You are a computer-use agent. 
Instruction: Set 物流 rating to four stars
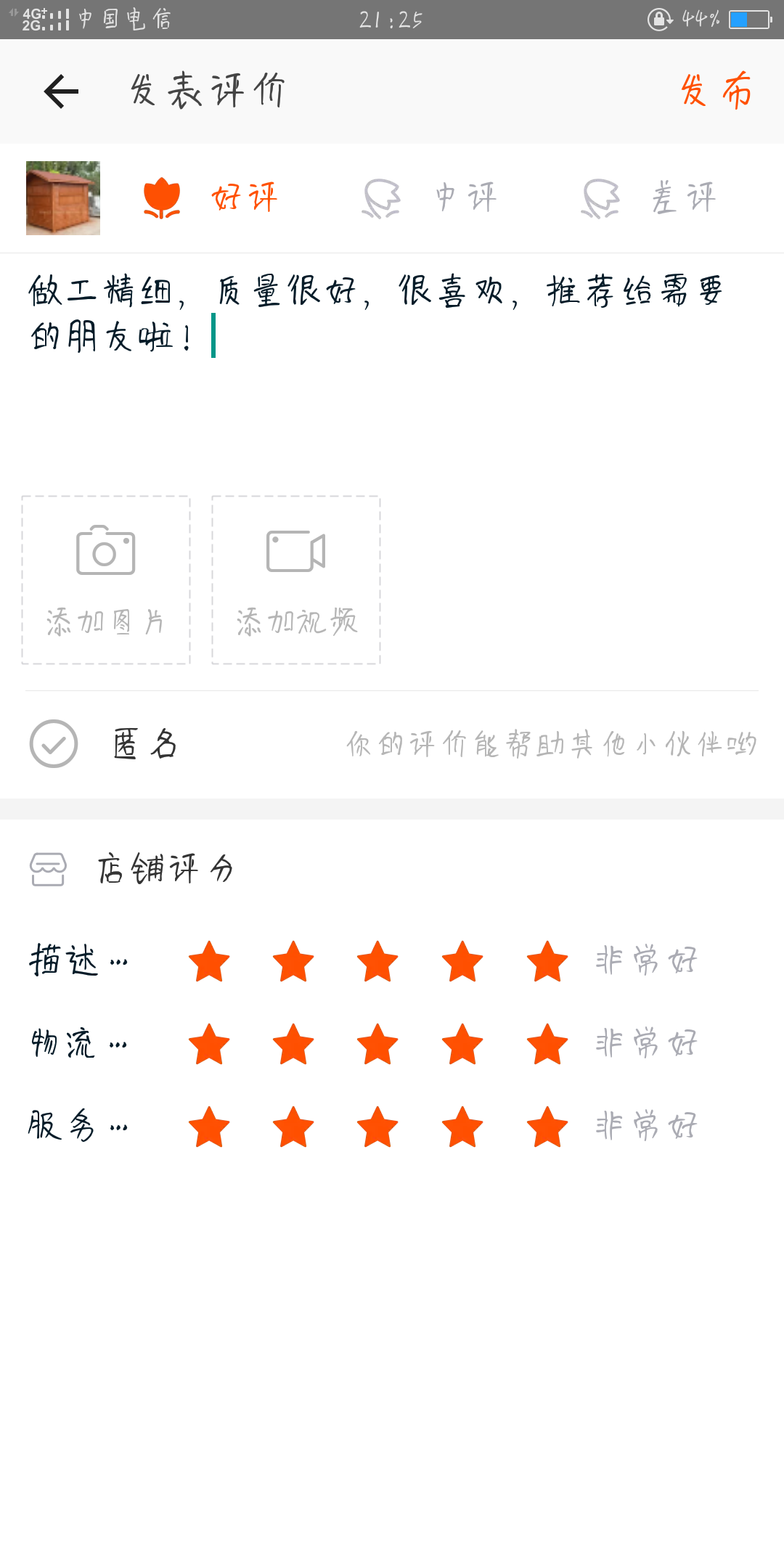(462, 1045)
